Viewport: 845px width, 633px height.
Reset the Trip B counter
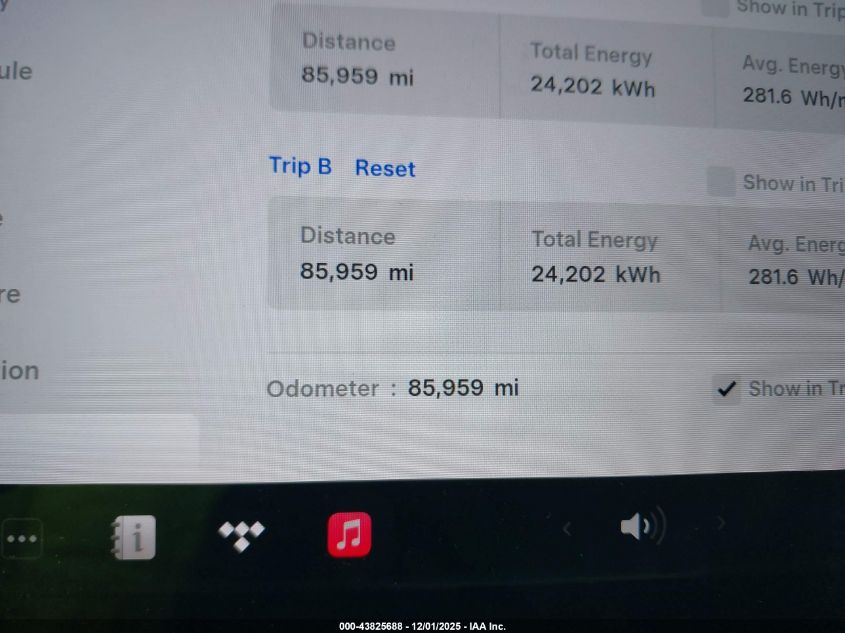click(385, 168)
